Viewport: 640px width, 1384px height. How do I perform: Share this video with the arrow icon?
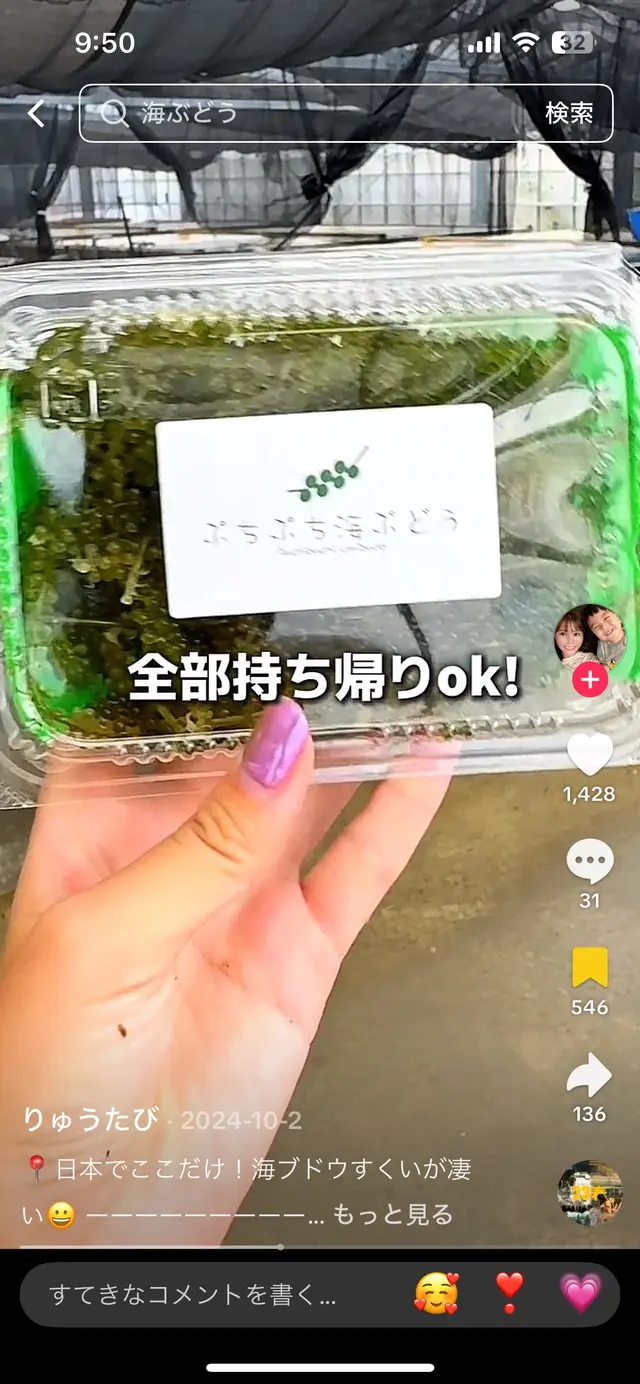[x=589, y=1076]
